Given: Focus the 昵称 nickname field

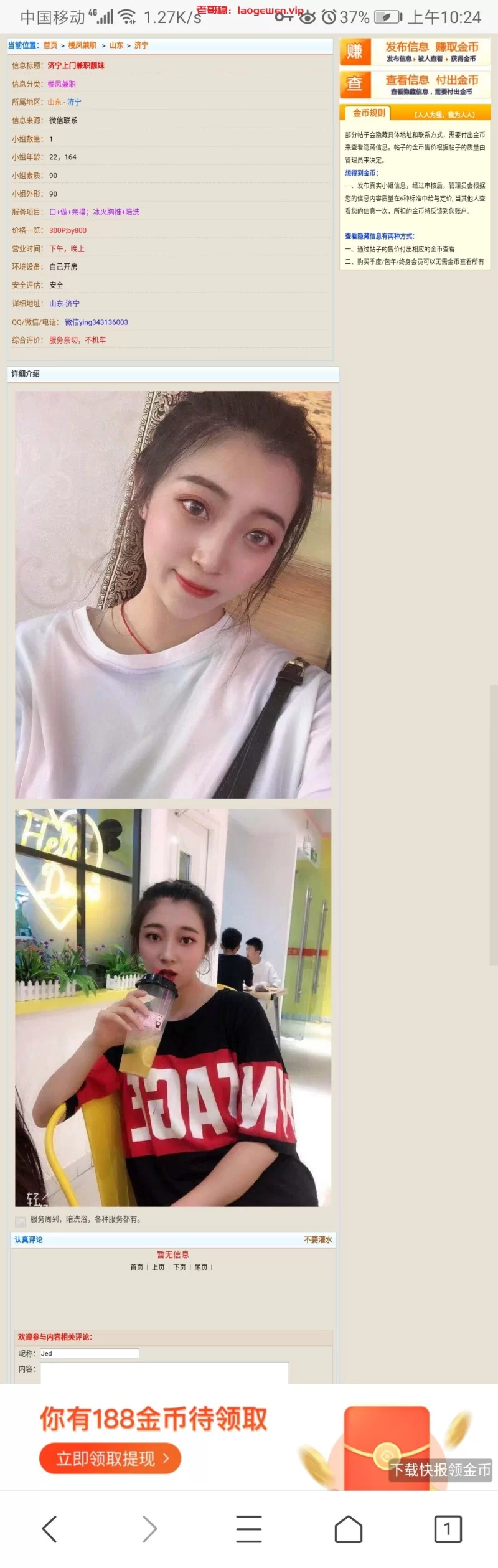Looking at the screenshot, I should 90,1353.
